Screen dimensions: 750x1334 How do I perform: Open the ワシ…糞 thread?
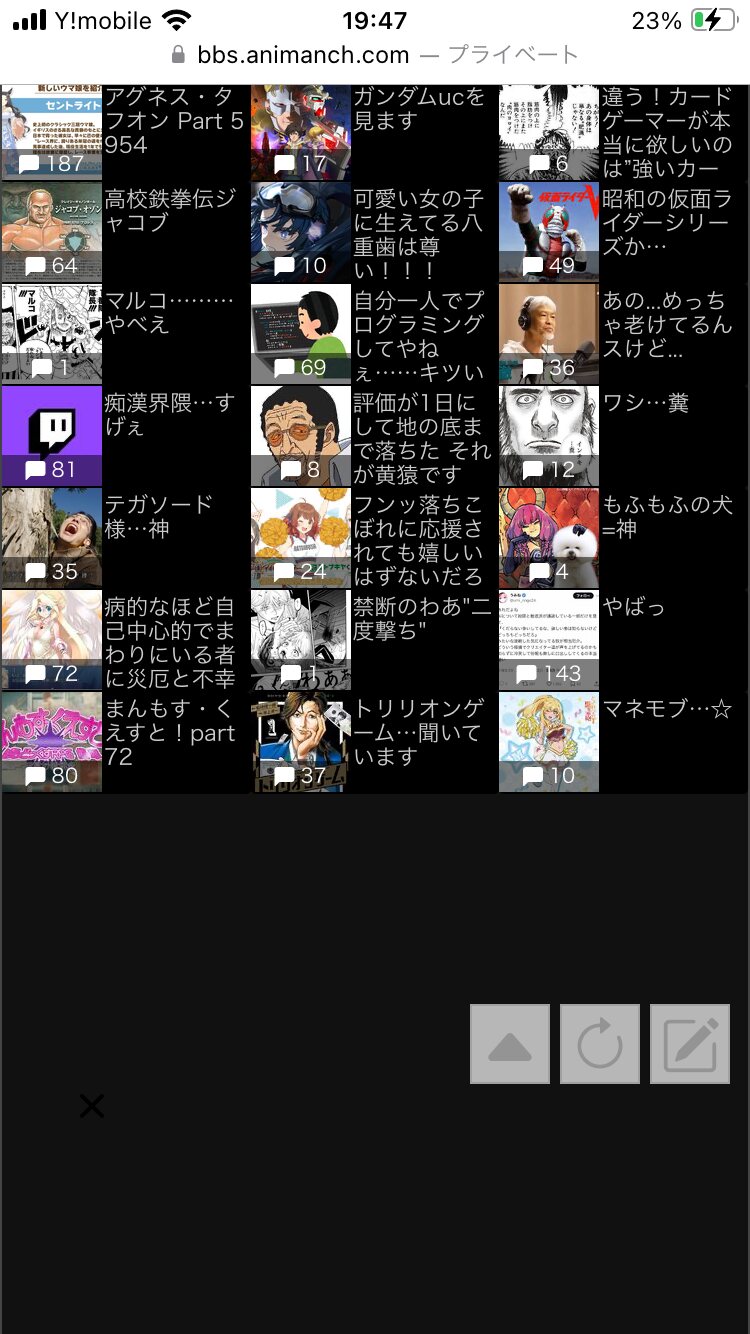622,436
